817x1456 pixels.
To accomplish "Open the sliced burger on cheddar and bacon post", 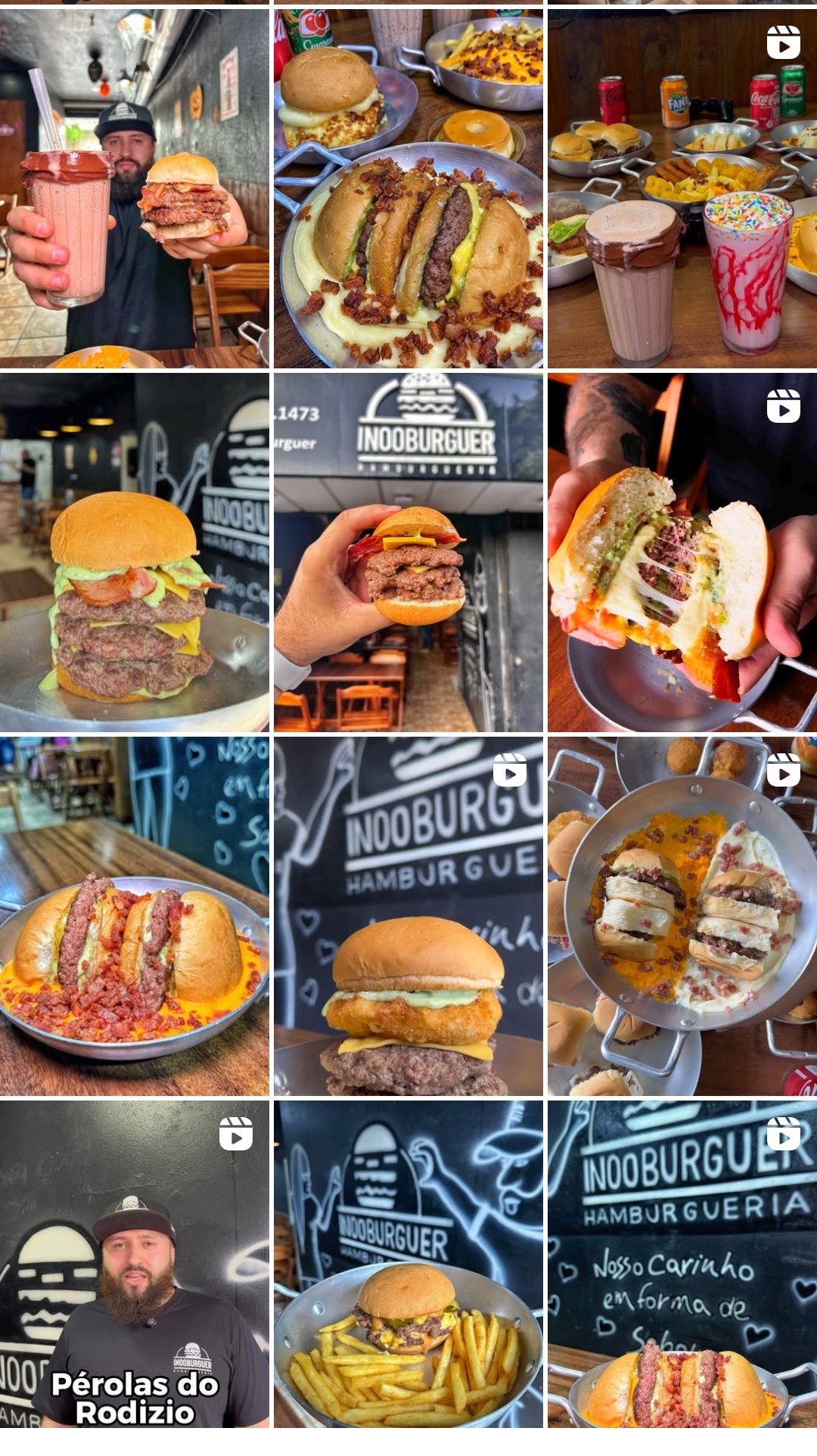I will (x=135, y=916).
